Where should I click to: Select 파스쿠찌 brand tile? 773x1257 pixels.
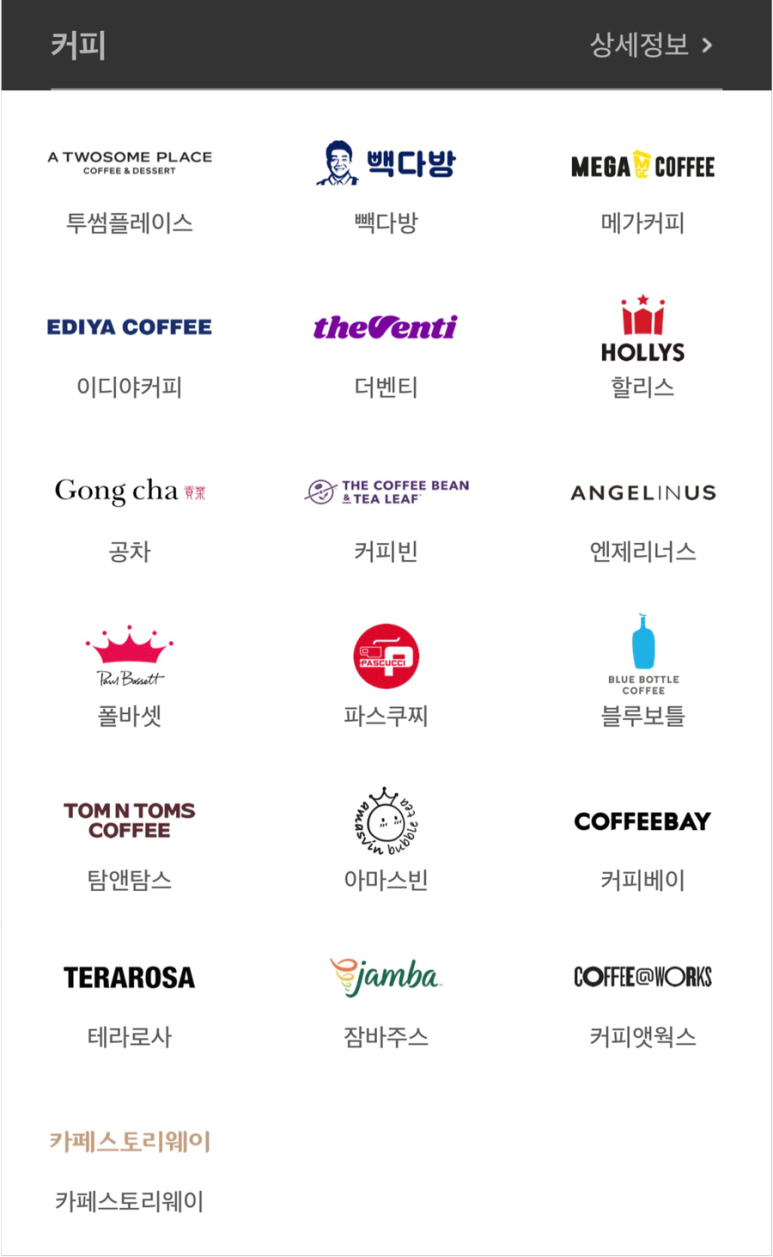[386, 677]
